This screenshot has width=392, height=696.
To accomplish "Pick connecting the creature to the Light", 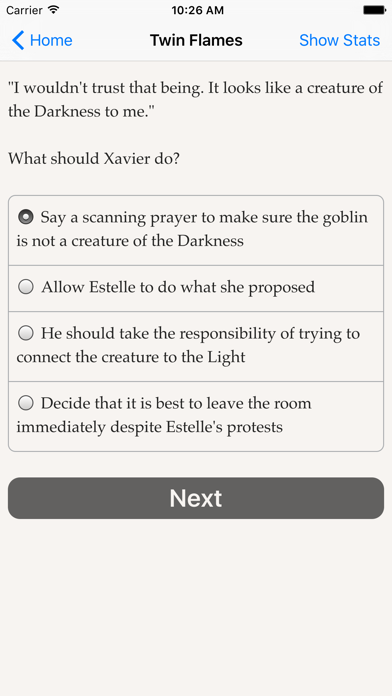I will pos(196,346).
